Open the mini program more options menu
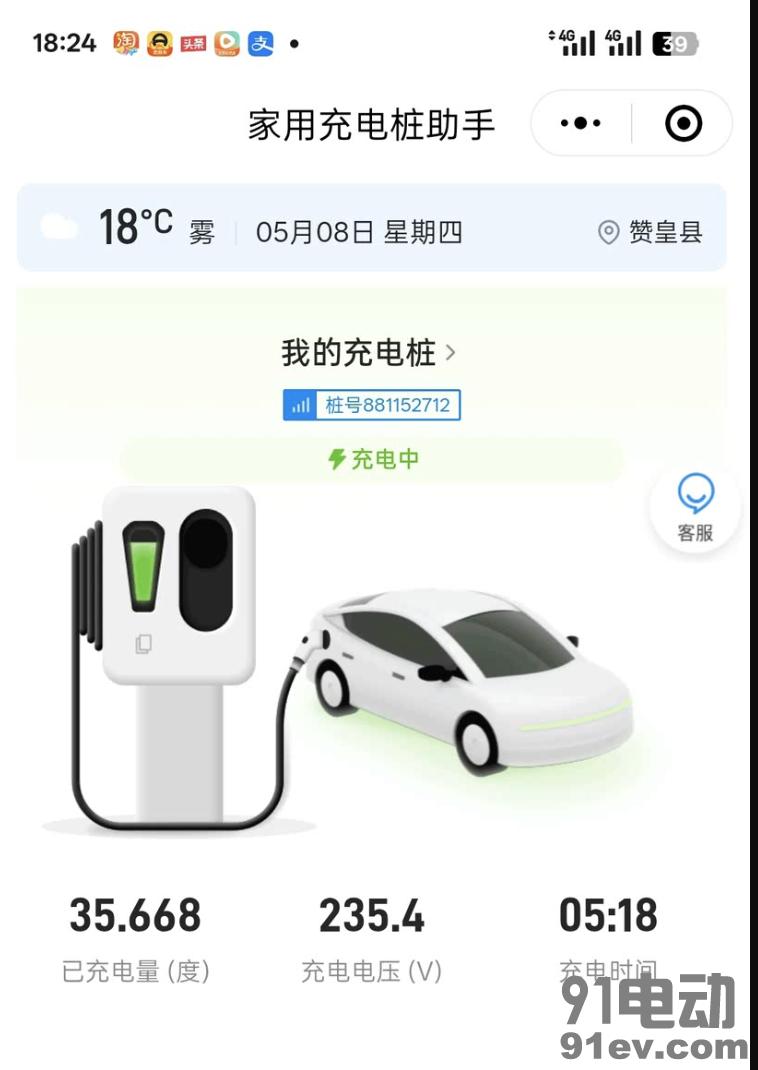The height and width of the screenshot is (1070, 758). click(581, 124)
